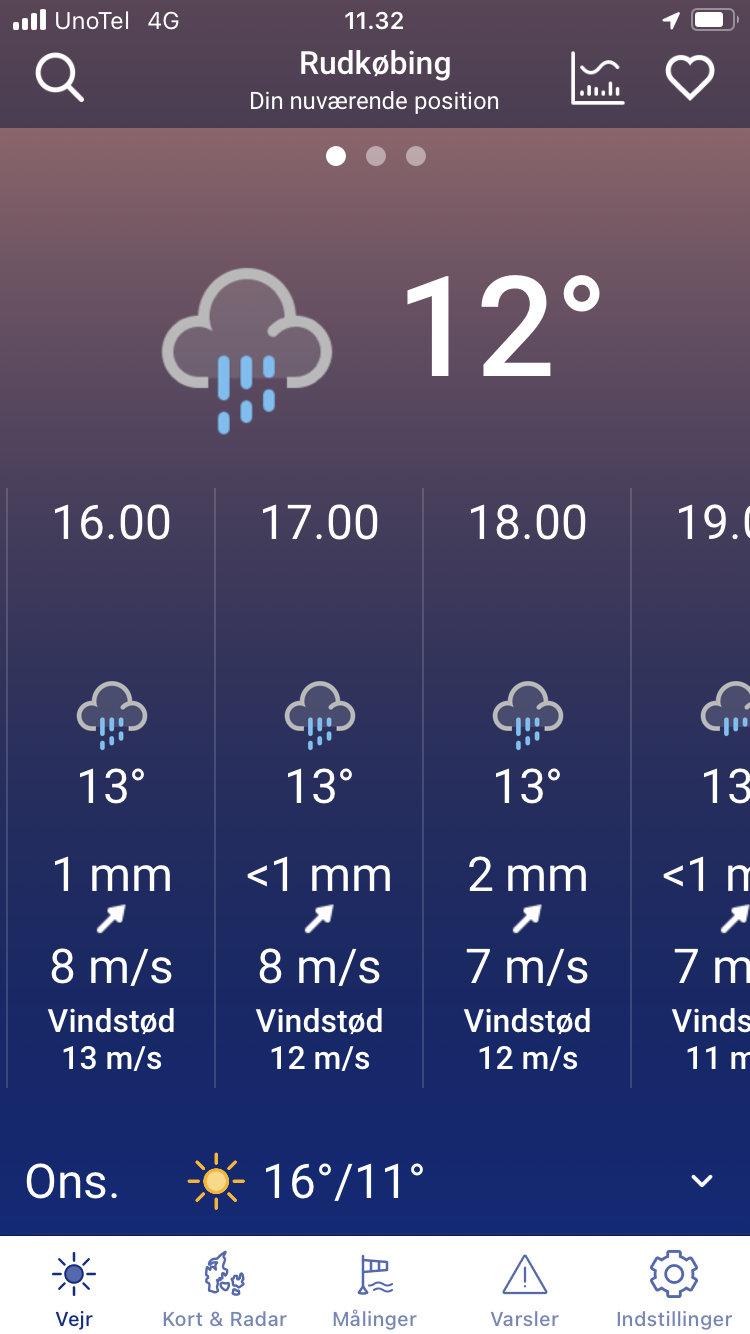Open the location search magnifier
Screen dimensions: 750x1334
pos(59,77)
